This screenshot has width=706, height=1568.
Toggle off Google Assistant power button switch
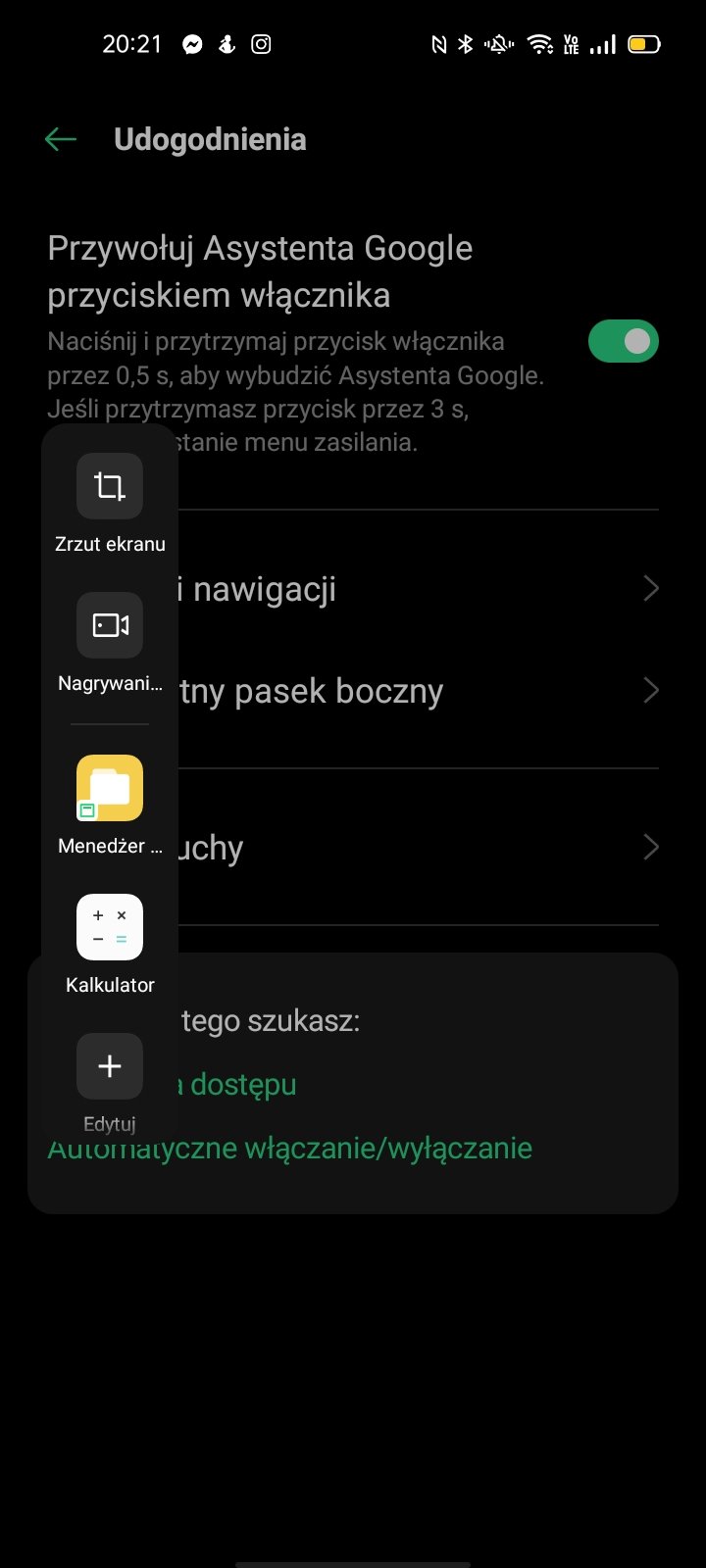pos(623,341)
